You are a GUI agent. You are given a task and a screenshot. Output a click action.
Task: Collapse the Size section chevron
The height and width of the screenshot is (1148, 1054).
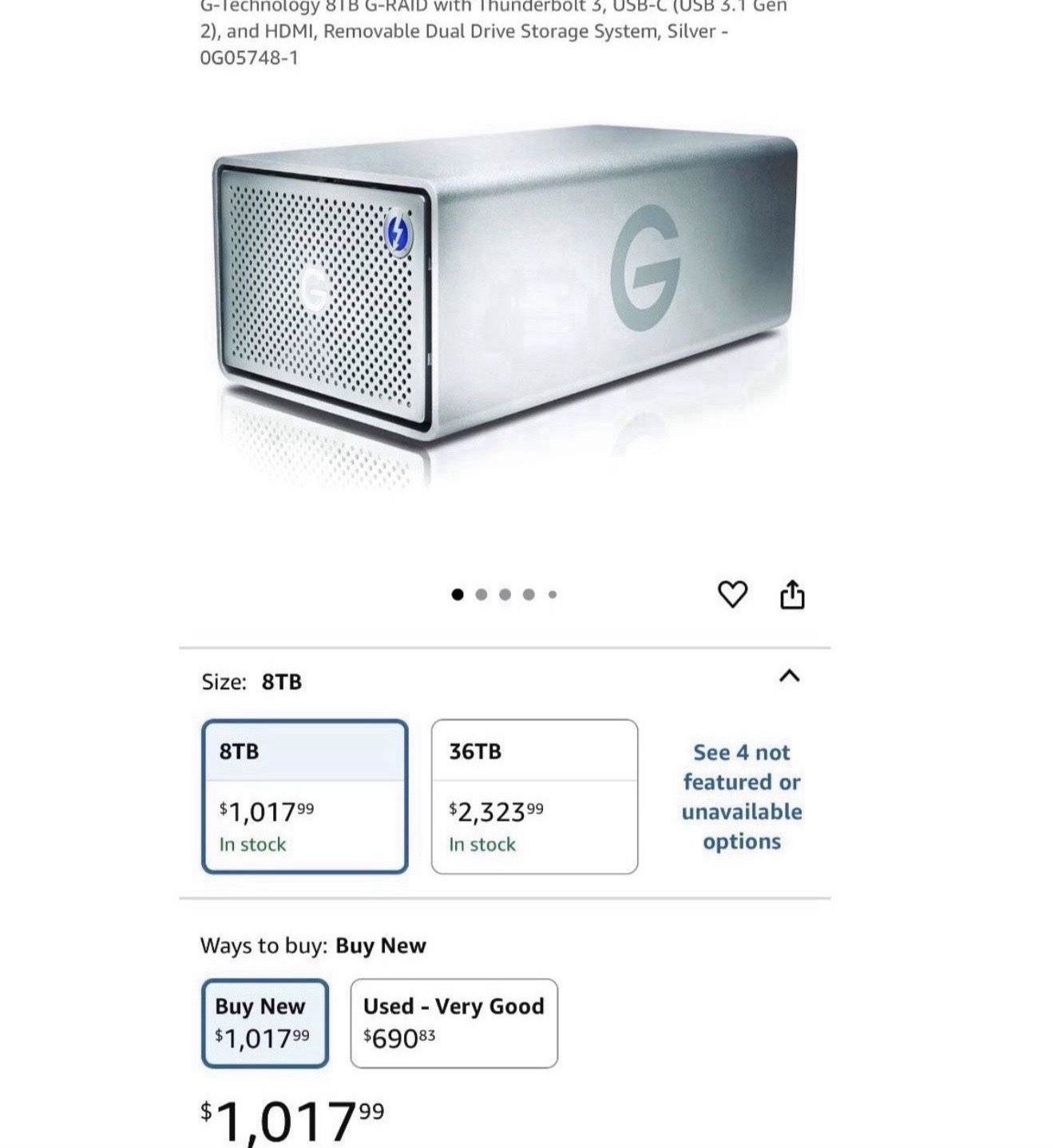pos(790,677)
